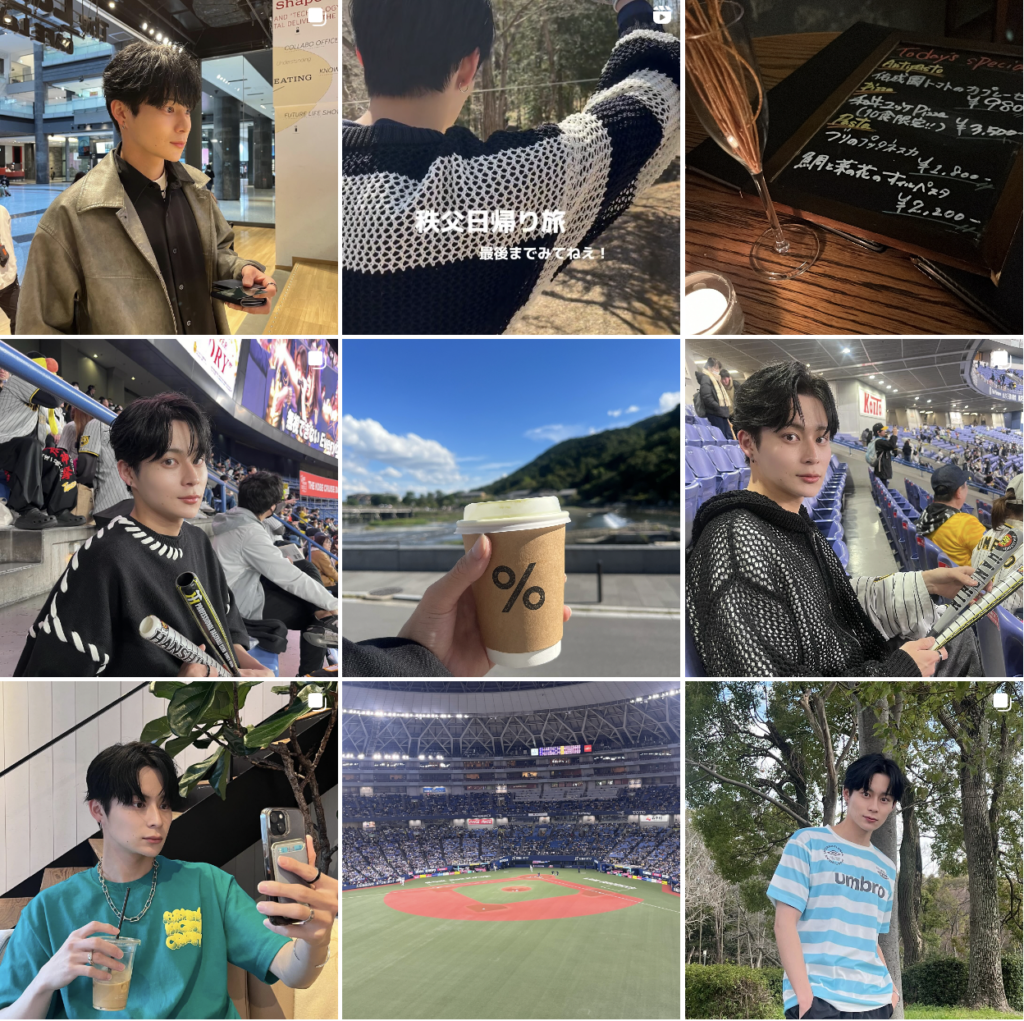Viewport: 1024px width, 1021px height.
Task: Open the chalkboard menu and wine glass post
Action: coord(854,167)
